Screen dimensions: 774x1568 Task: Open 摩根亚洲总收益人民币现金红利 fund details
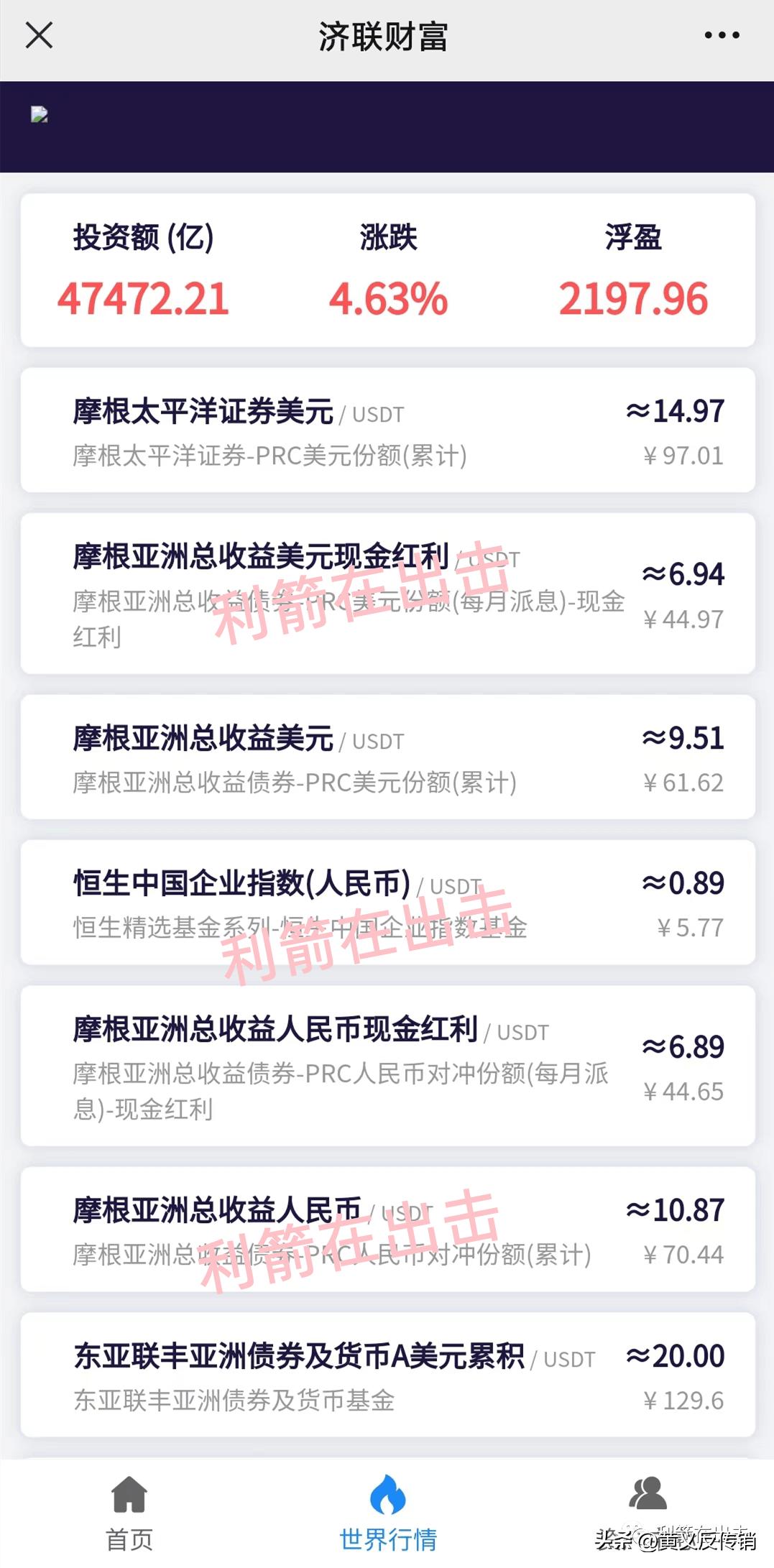point(387,1064)
